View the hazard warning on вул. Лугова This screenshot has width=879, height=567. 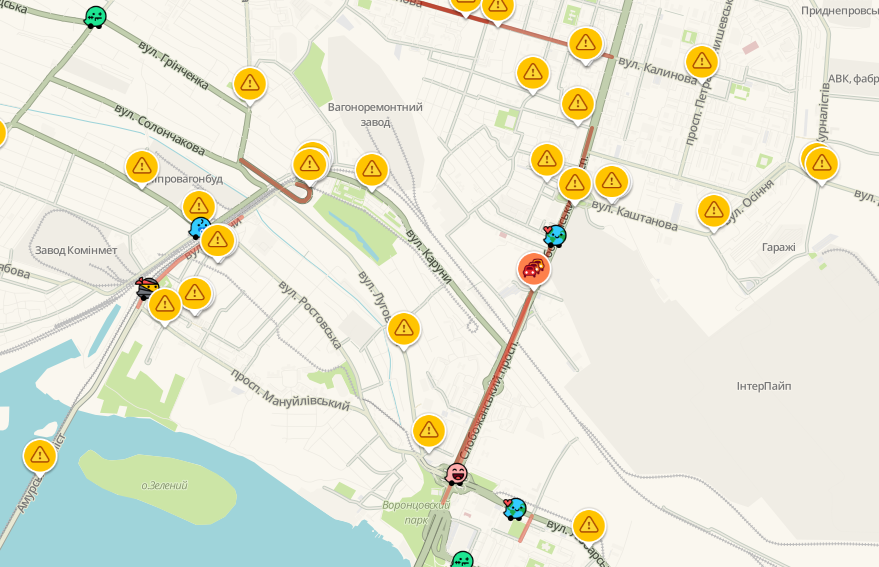point(403,328)
